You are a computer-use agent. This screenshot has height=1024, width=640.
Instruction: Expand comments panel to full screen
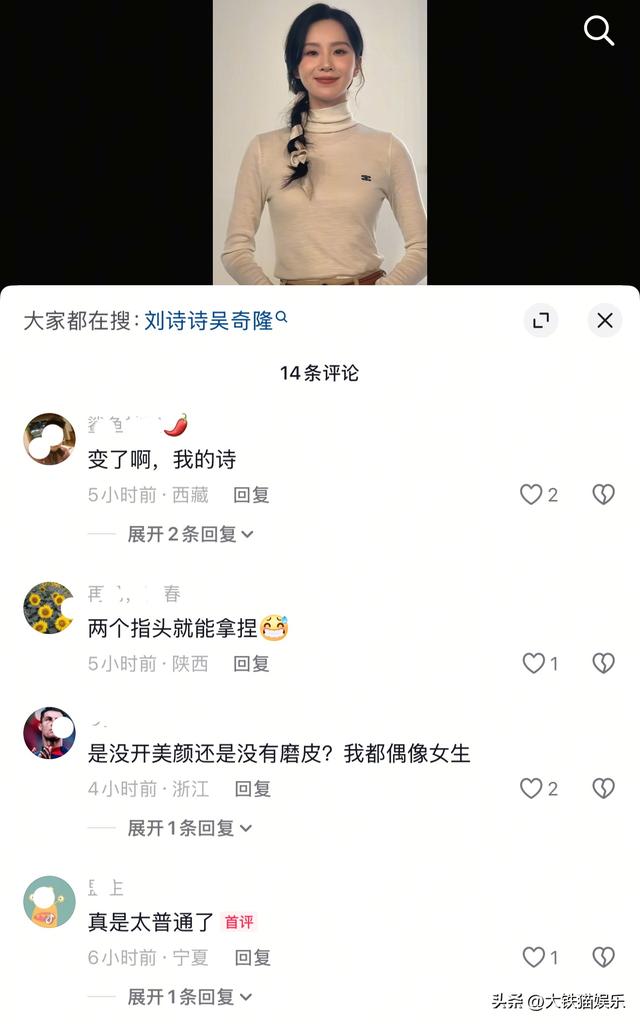[541, 320]
